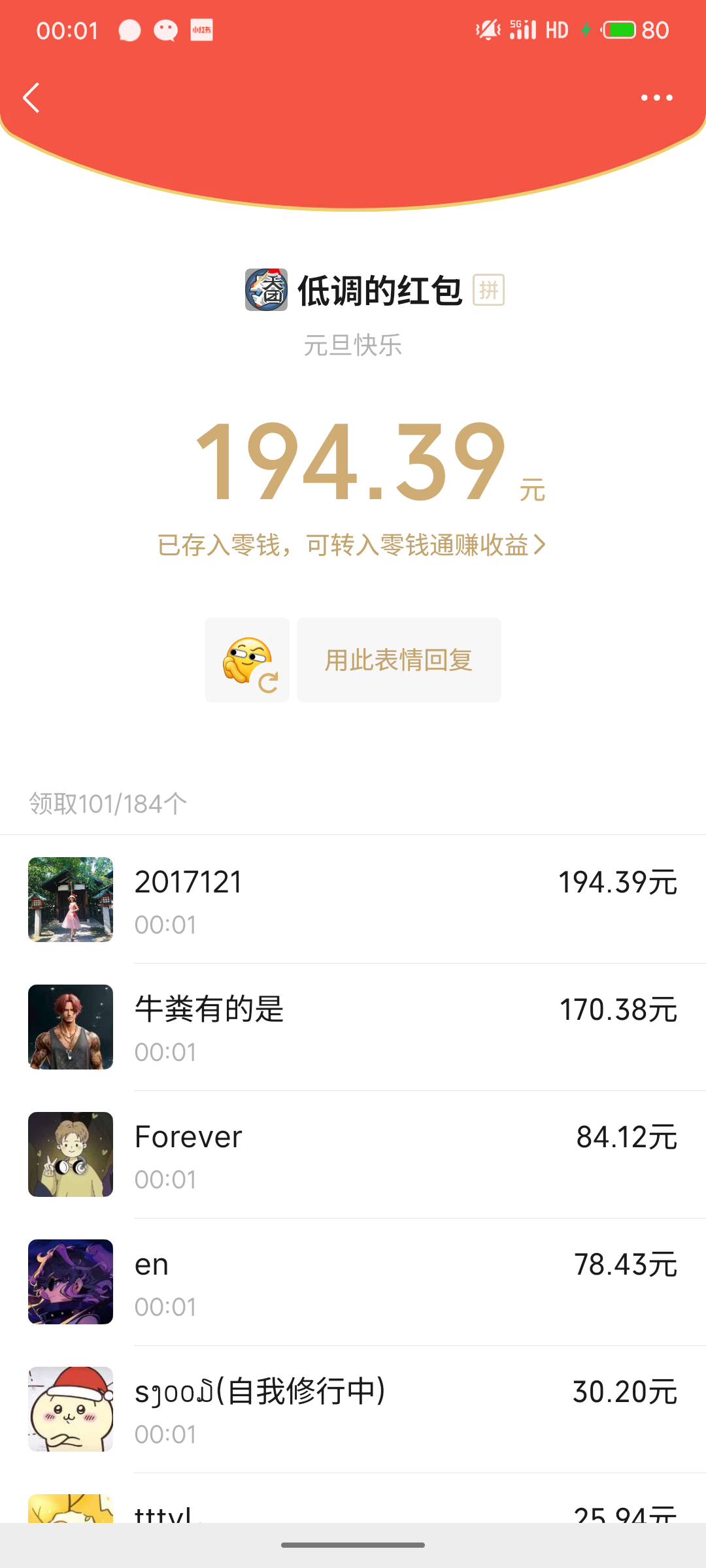Open the 零钱通 earnings link

point(352,545)
